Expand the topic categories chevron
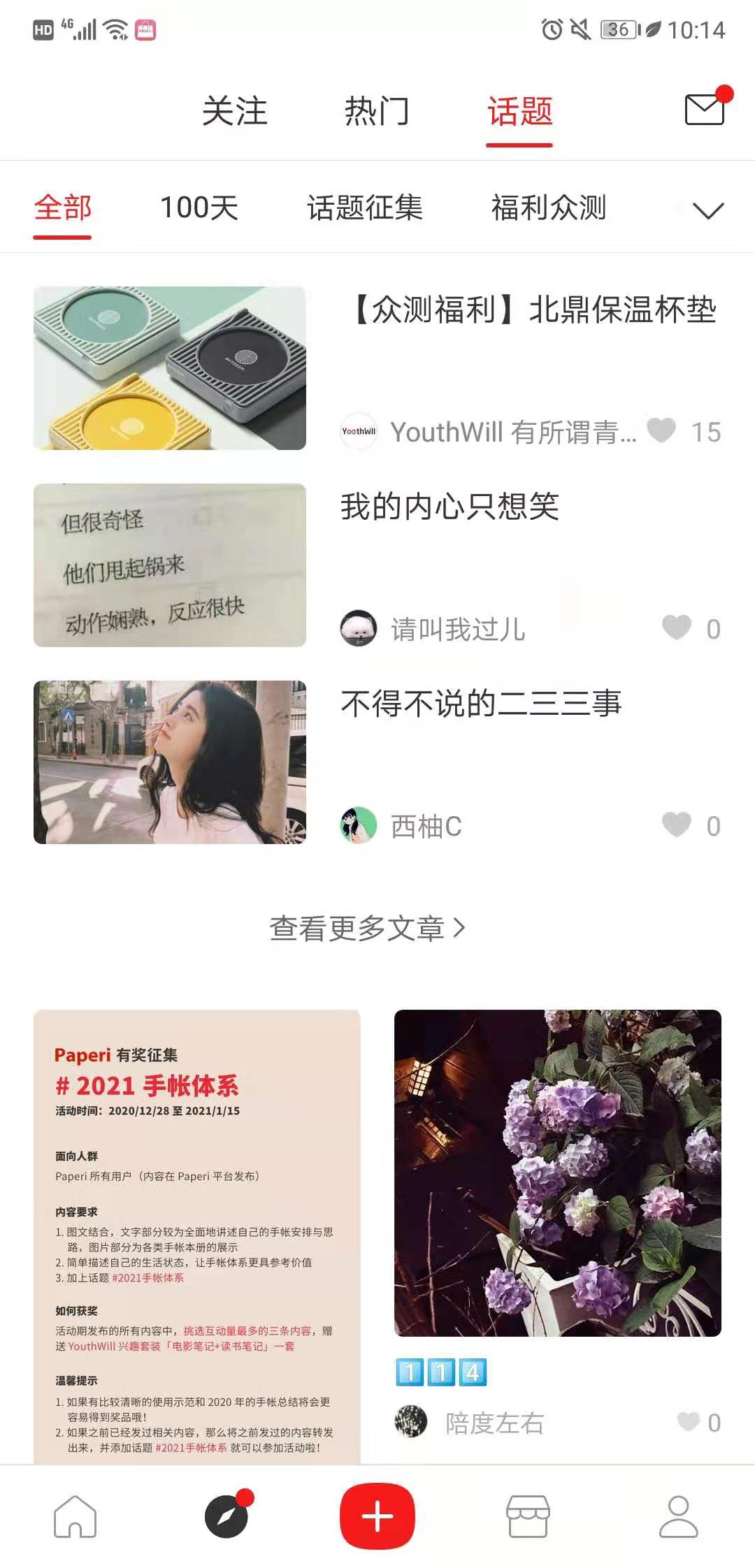Screen dimensions: 755x1568 point(707,210)
